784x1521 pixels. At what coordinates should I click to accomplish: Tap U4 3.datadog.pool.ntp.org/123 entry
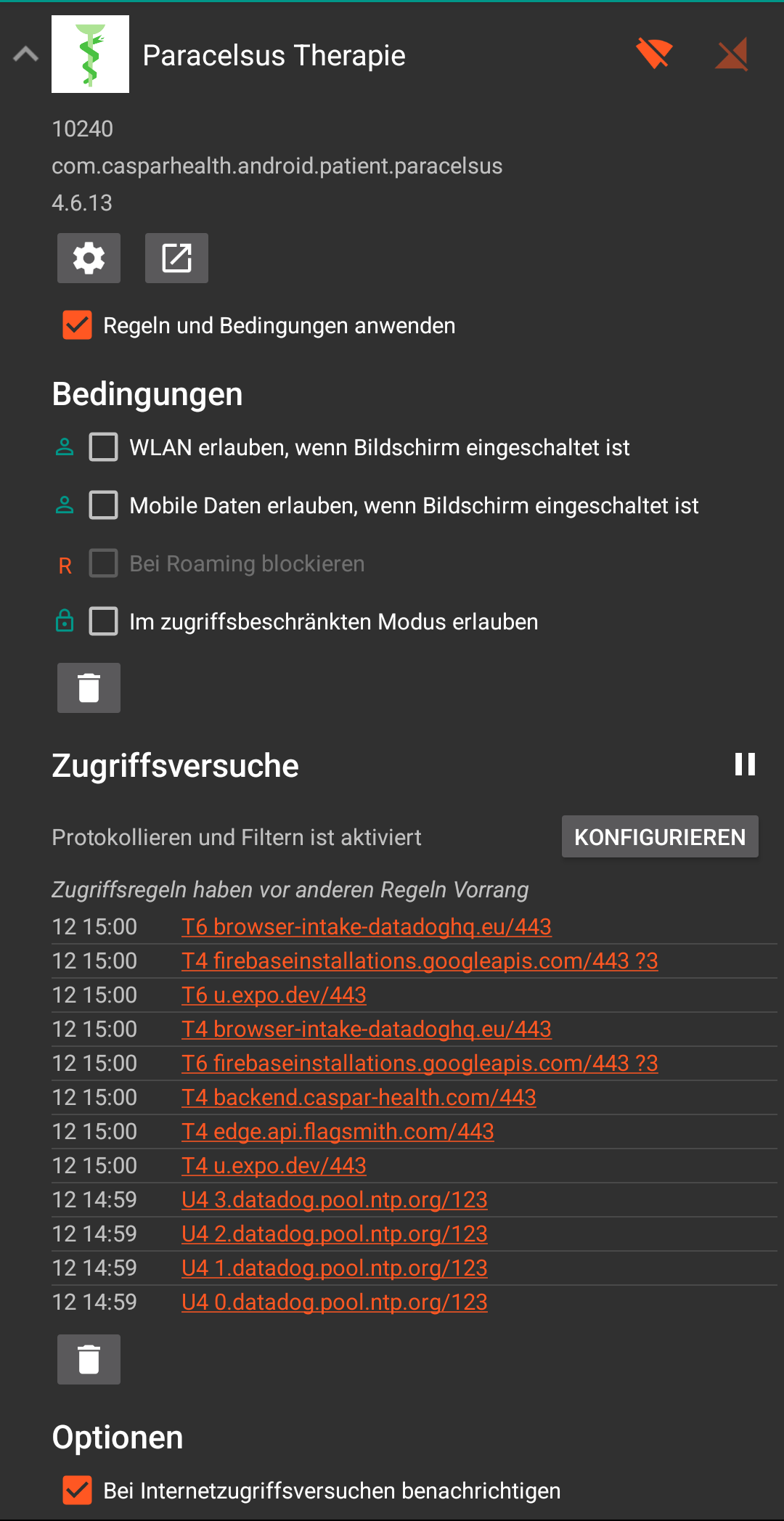tap(335, 1199)
